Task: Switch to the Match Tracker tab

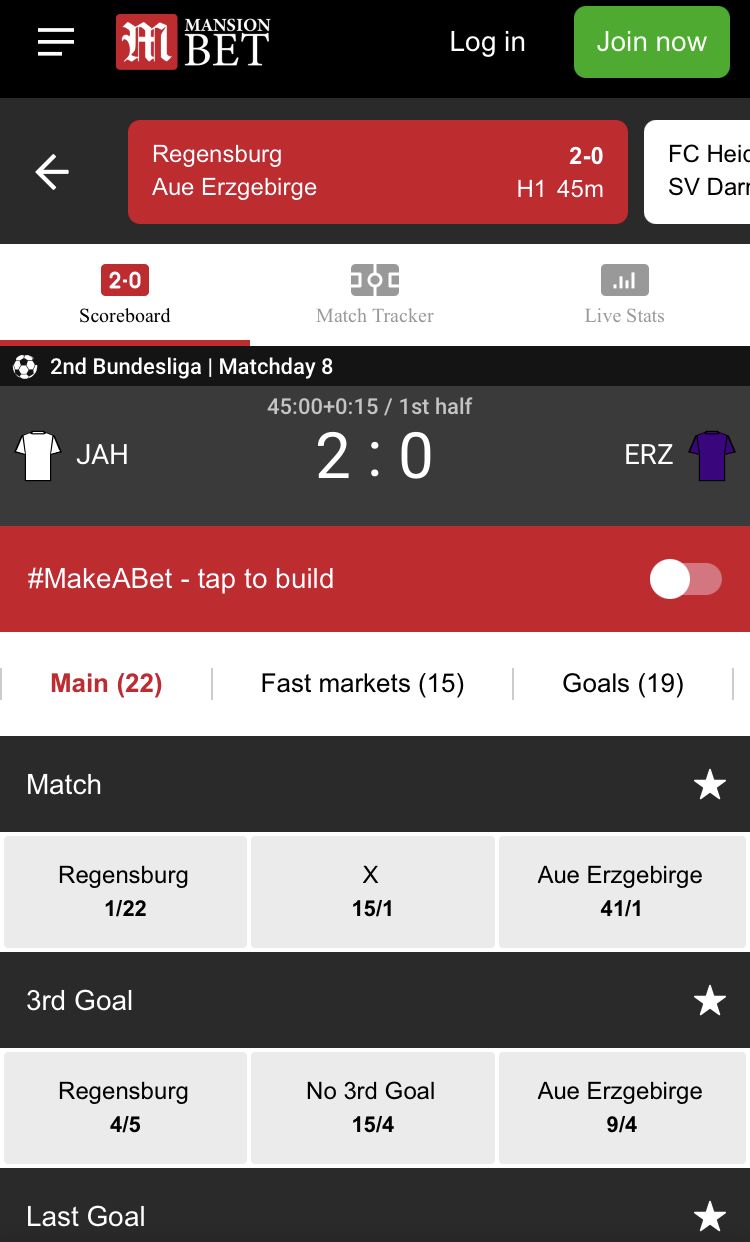Action: coord(375,295)
